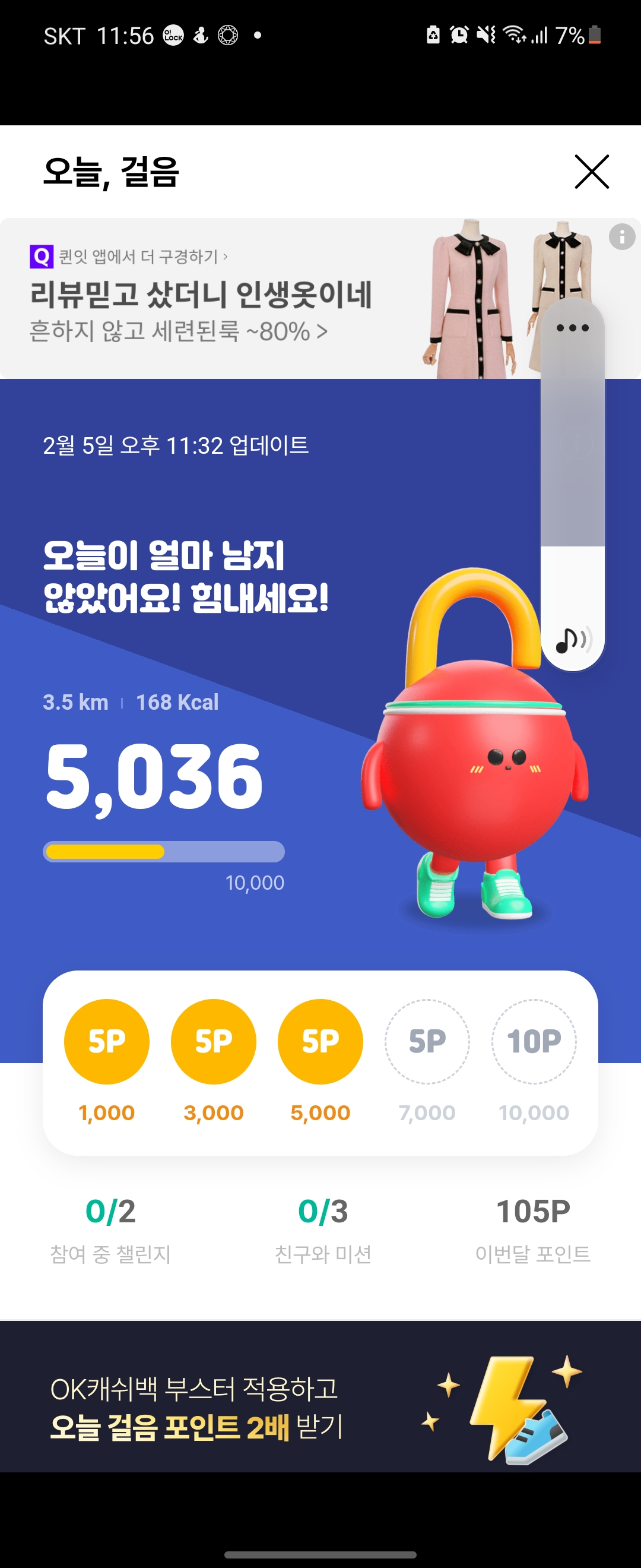Claim the 5P reward for 5,000 steps
This screenshot has width=641, height=1568.
pos(320,1041)
